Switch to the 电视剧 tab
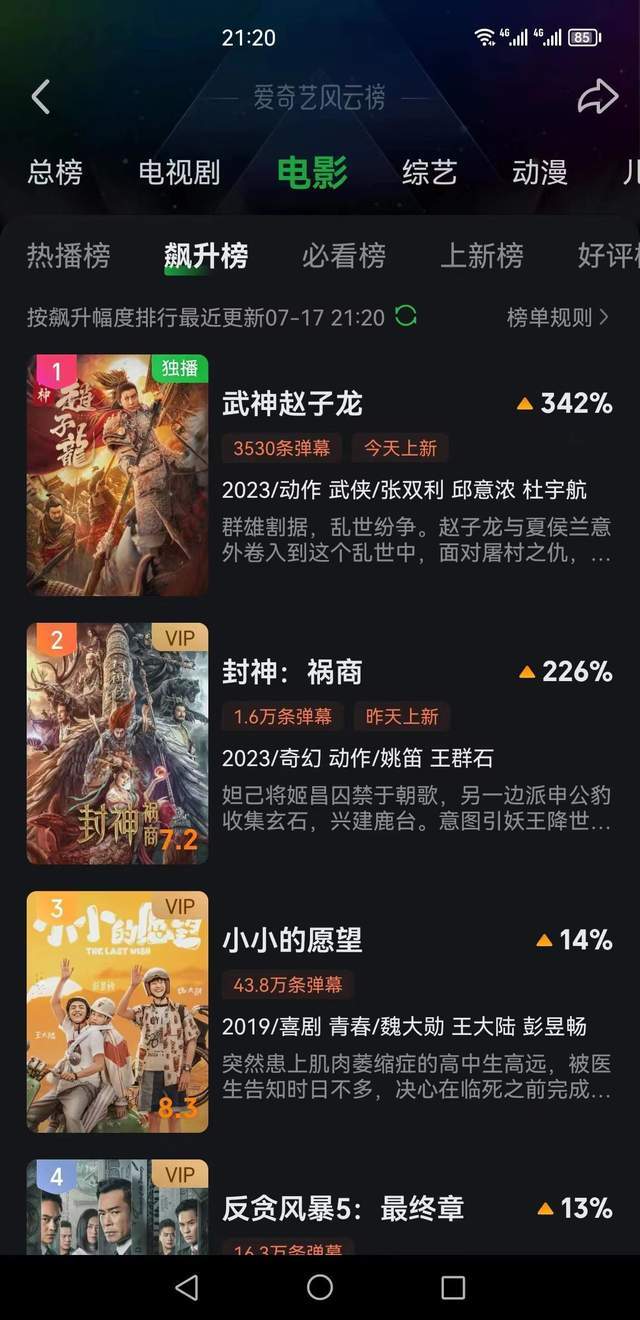The height and width of the screenshot is (1320, 640). (x=179, y=172)
